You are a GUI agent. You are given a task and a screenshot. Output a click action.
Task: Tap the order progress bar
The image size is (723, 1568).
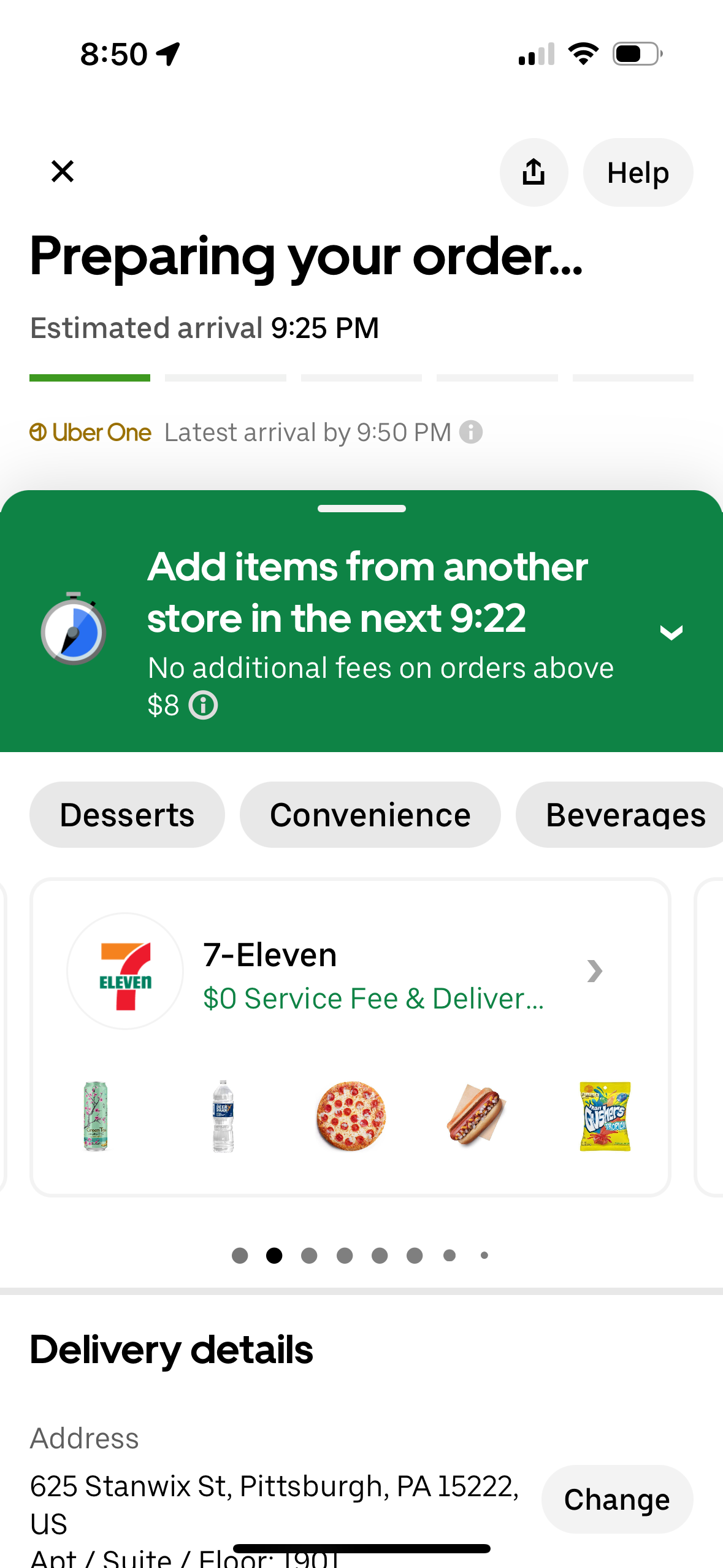coord(361,378)
